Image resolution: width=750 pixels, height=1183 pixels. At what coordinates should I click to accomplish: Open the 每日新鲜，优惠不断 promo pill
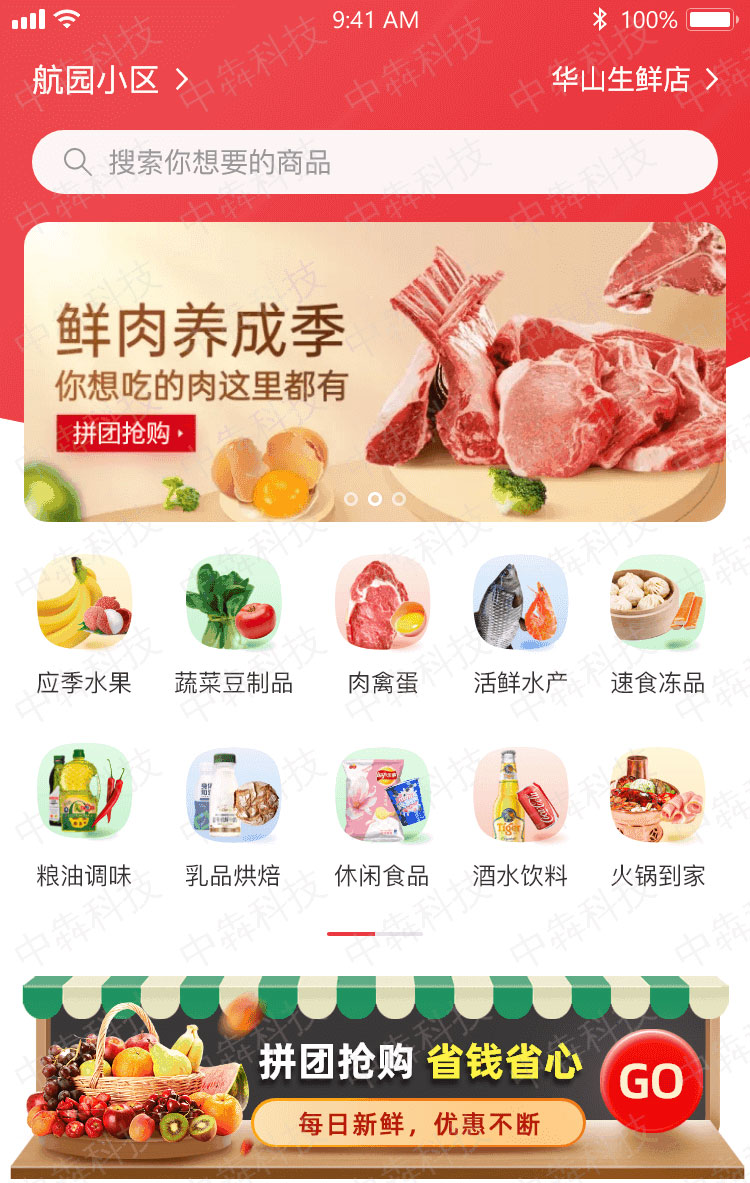(418, 1123)
